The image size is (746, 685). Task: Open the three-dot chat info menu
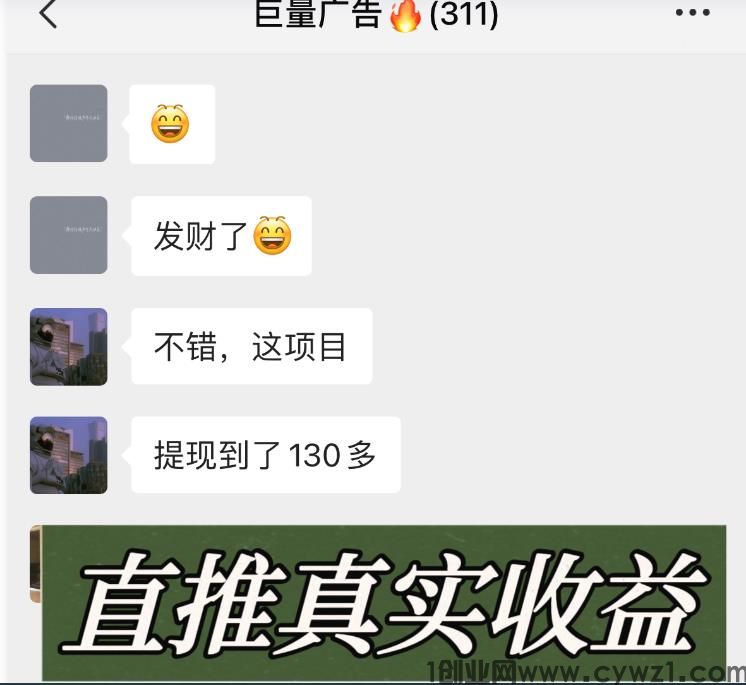coord(692,13)
